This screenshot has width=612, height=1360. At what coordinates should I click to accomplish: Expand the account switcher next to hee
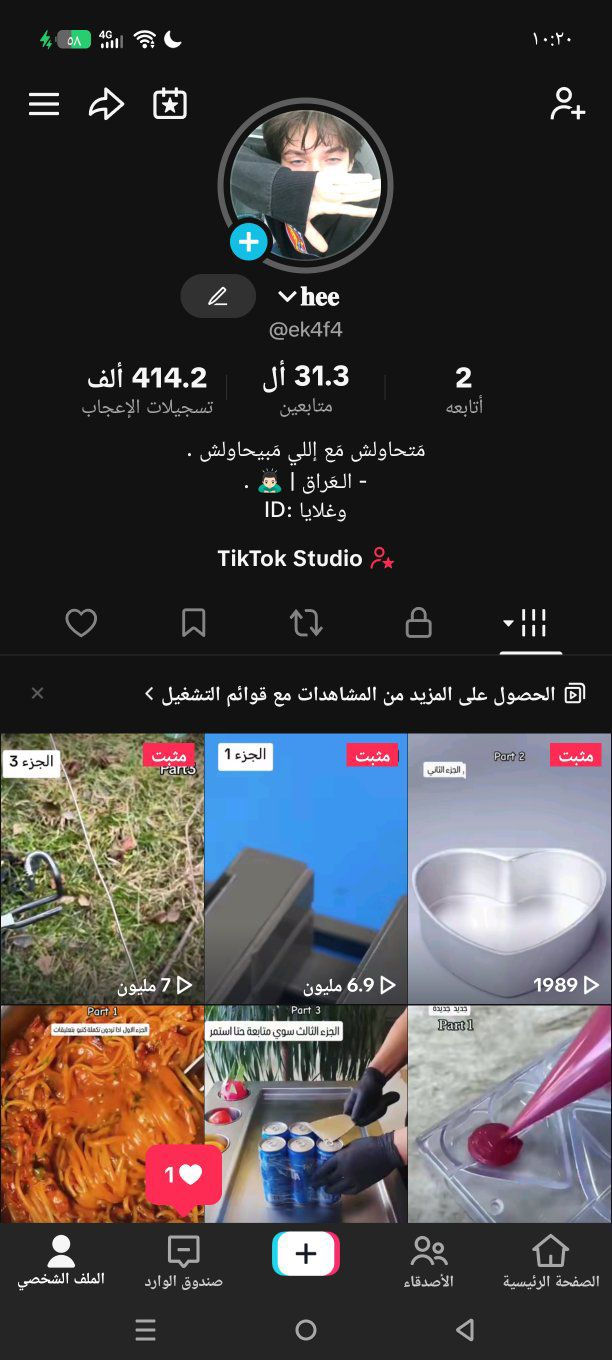288,296
